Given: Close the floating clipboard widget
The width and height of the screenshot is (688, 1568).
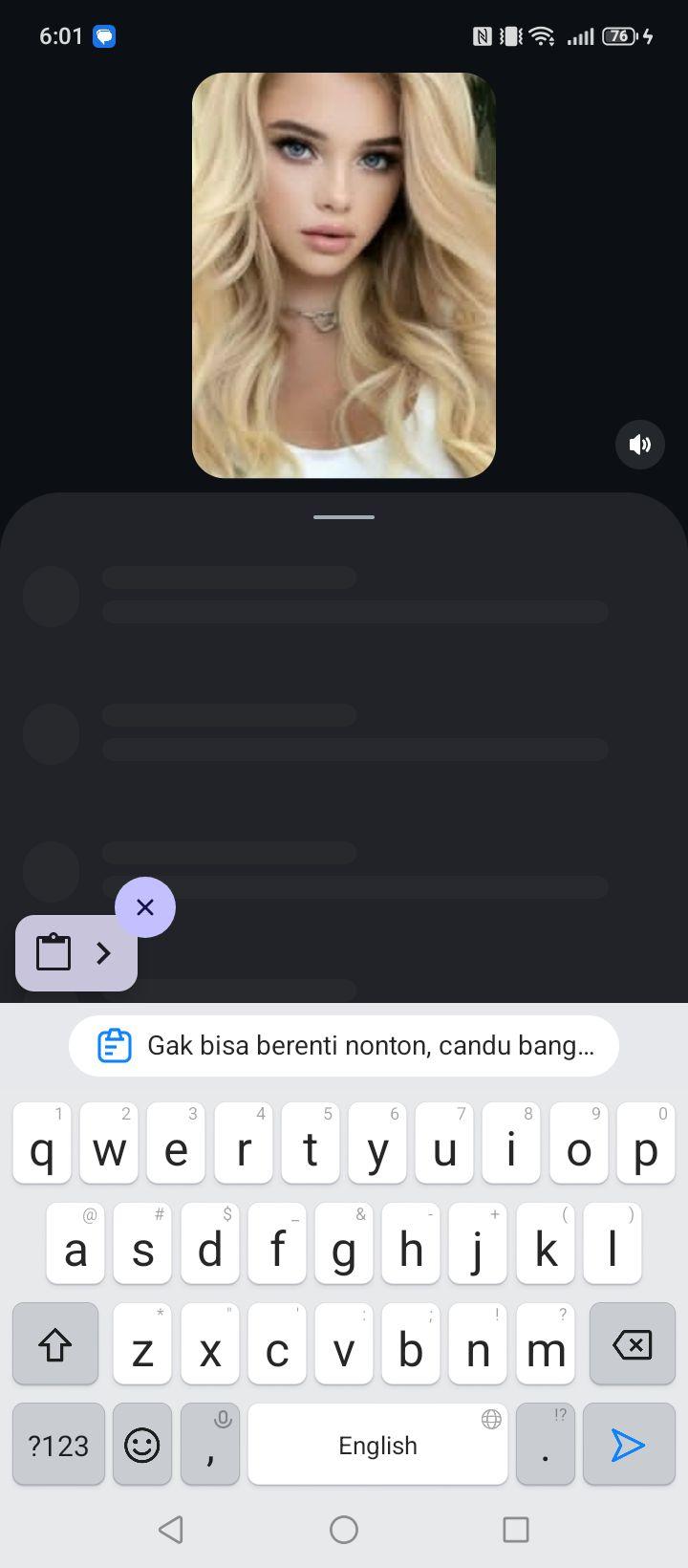Looking at the screenshot, I should (145, 906).
